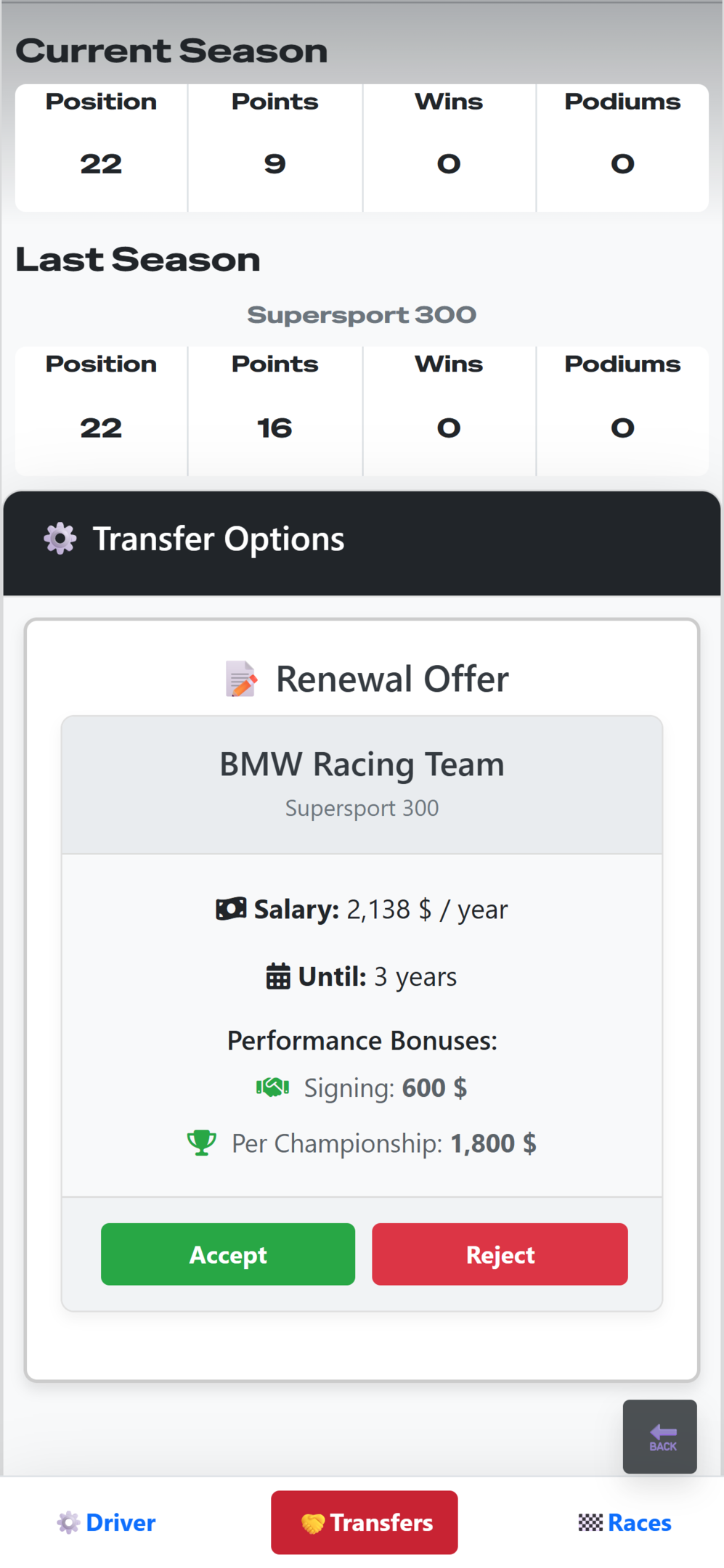Go to the Races tab
Image resolution: width=724 pixels, height=1568 pixels.
pos(625,1522)
